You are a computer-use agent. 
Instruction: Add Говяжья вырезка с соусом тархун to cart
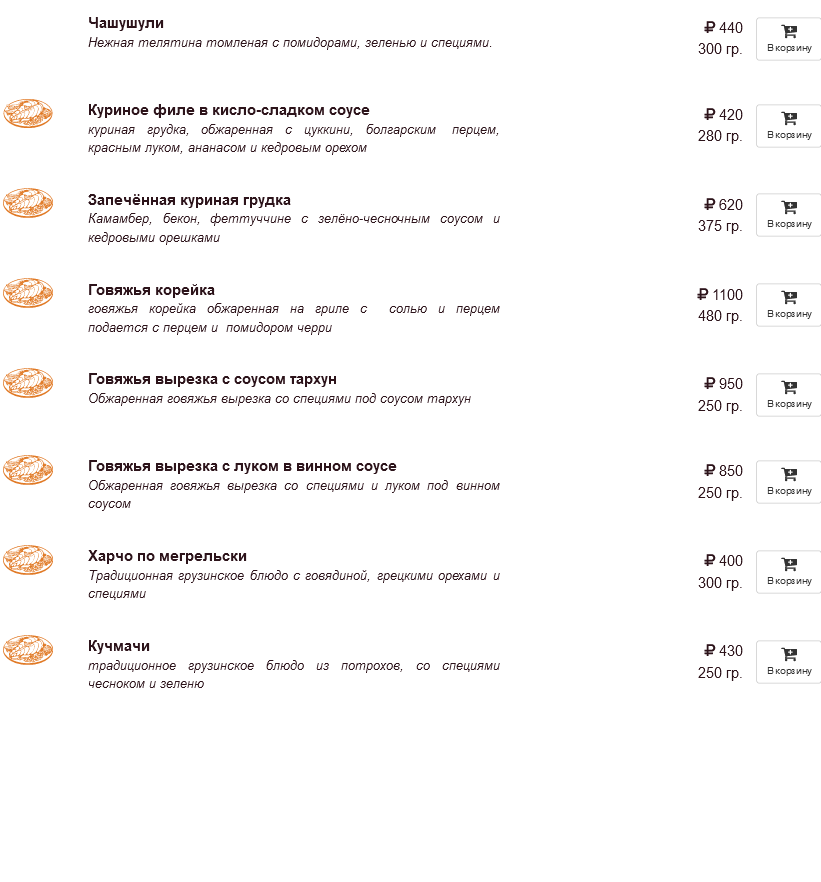pyautogui.click(x=788, y=395)
